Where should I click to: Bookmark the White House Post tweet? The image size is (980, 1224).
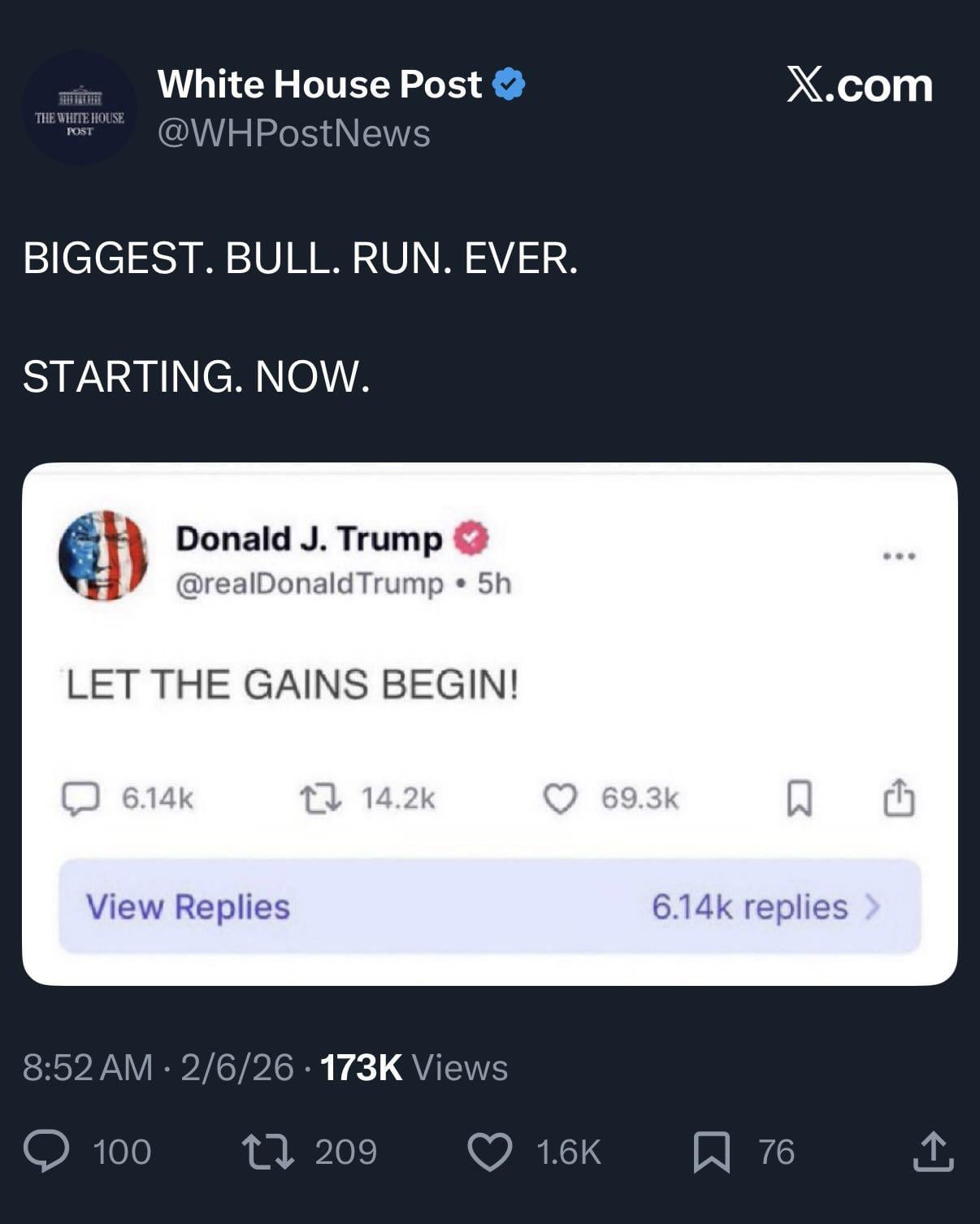(711, 1152)
